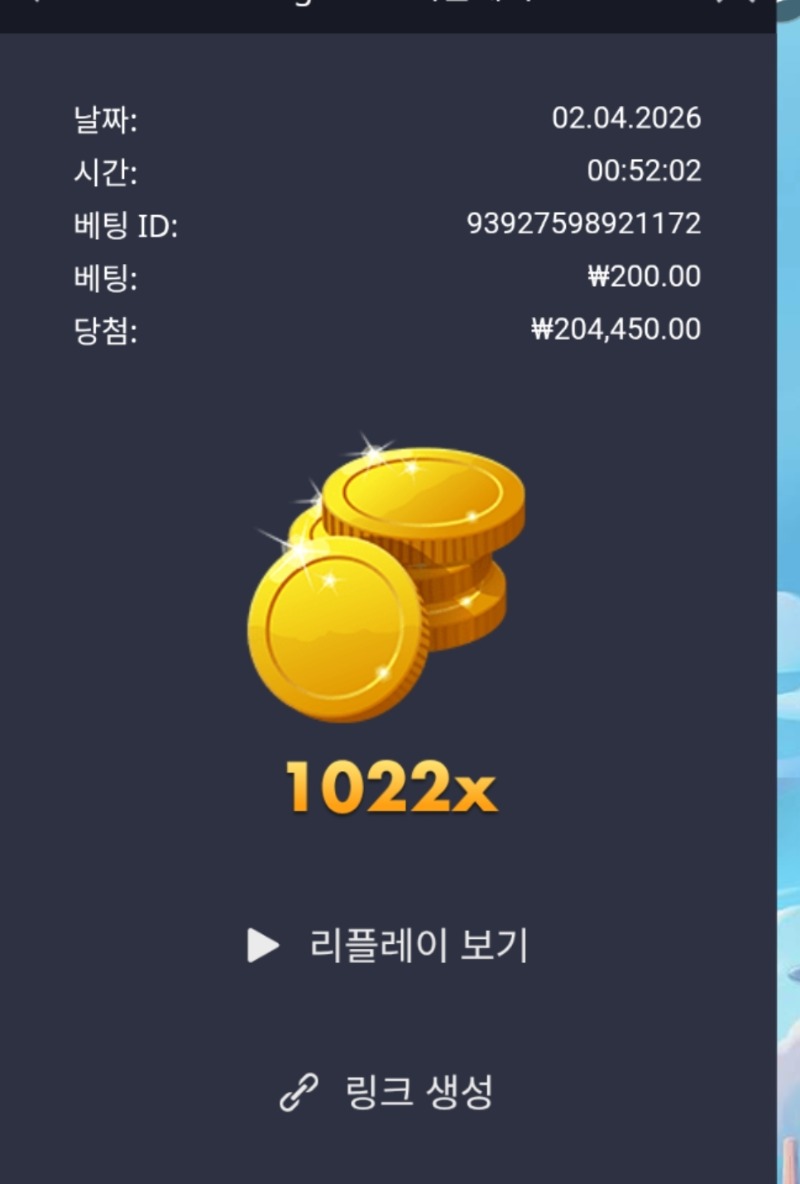Watch the replay via 리플레이 보기

389,945
